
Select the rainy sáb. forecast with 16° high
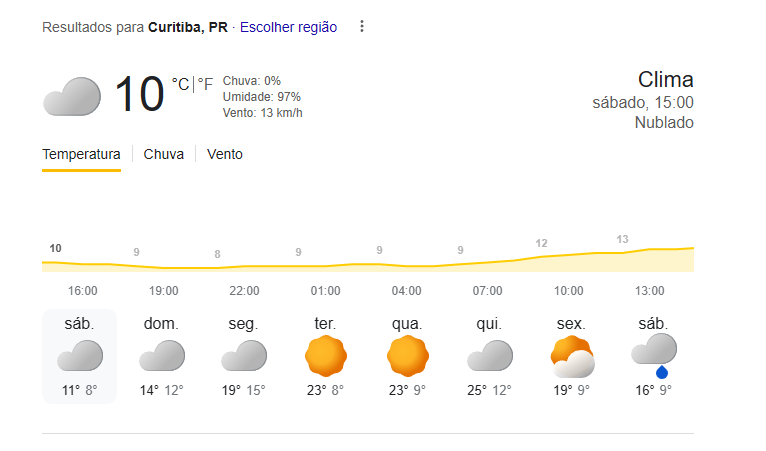(x=653, y=356)
